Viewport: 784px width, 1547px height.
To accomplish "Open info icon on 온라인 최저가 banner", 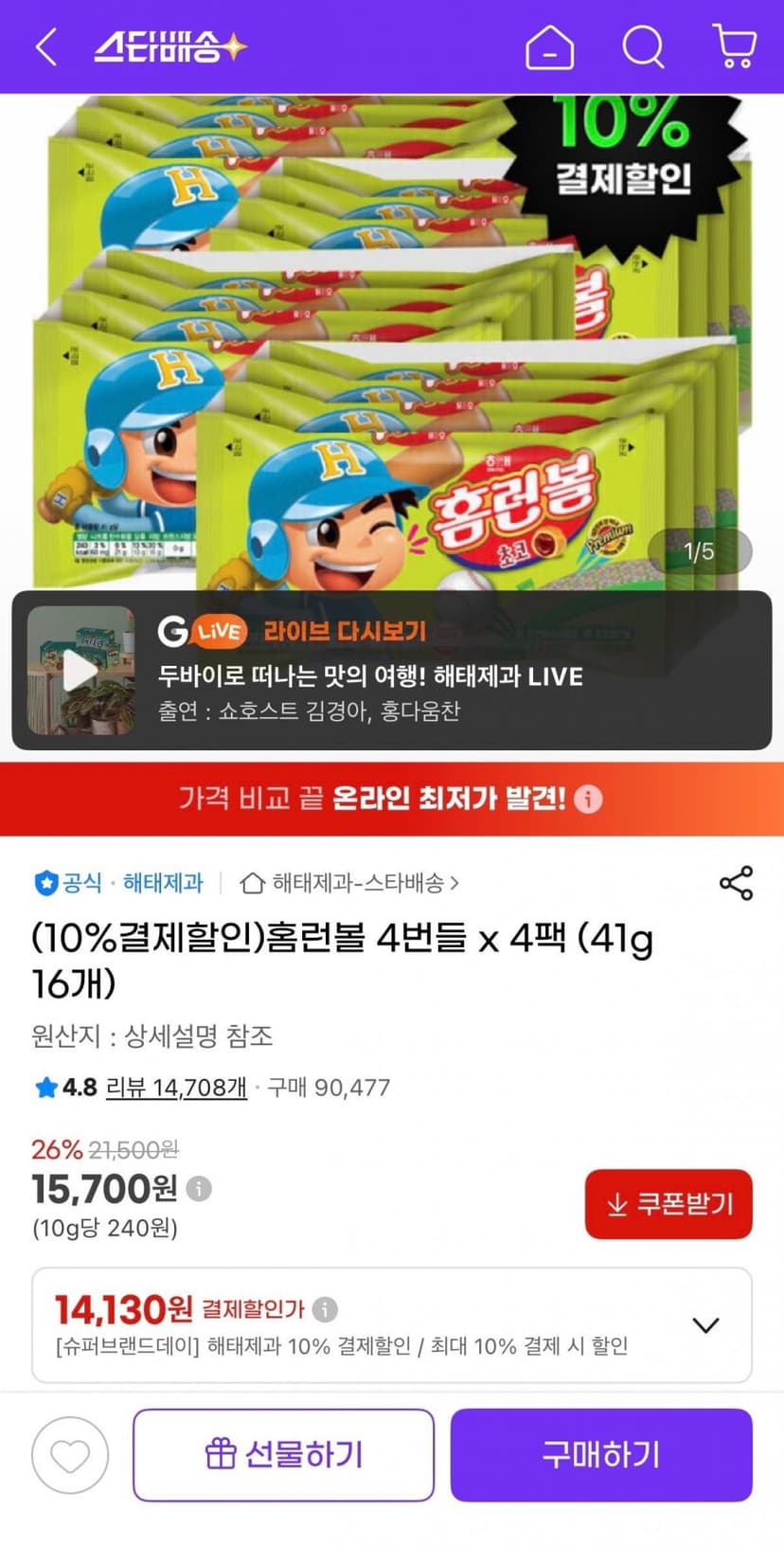I will [588, 800].
